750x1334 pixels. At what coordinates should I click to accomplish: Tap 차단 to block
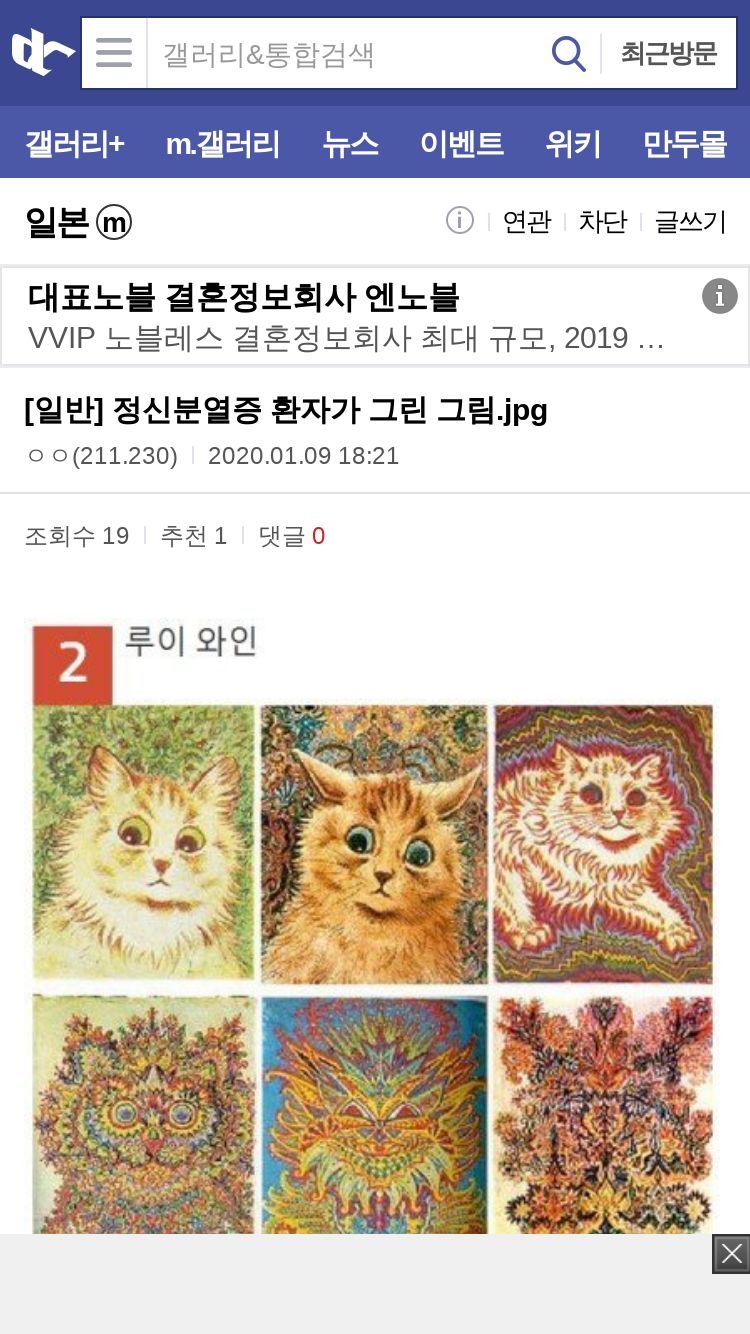603,221
